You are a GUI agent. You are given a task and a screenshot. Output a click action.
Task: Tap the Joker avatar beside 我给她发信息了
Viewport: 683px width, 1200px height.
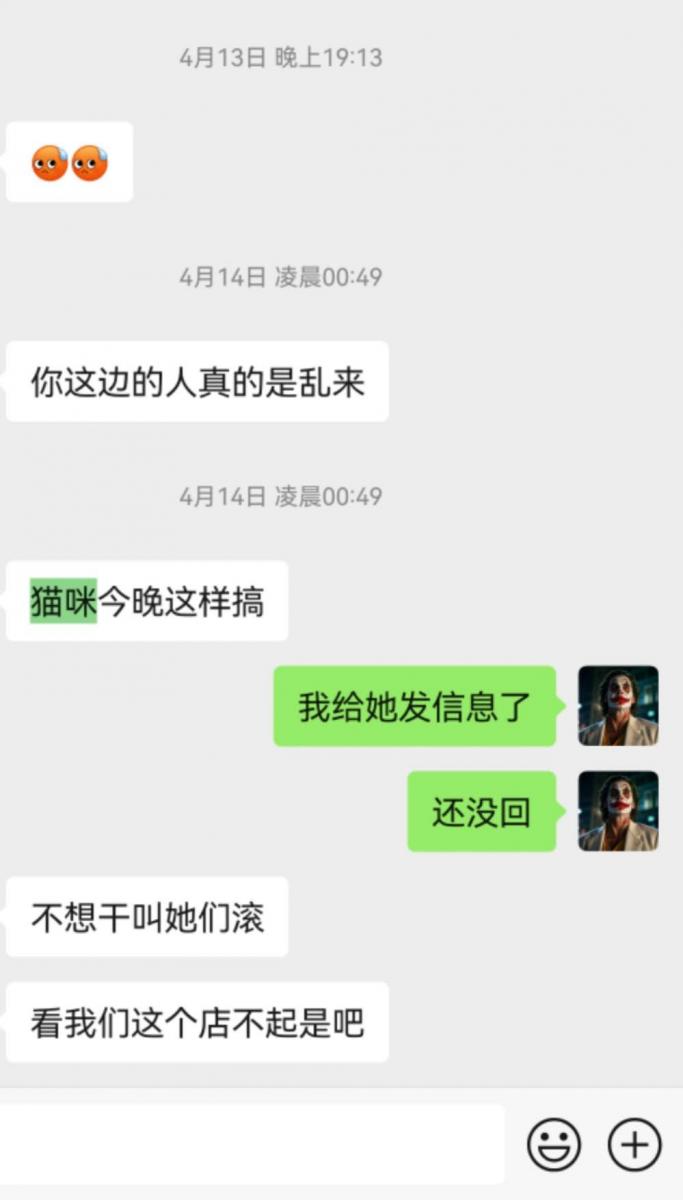618,706
